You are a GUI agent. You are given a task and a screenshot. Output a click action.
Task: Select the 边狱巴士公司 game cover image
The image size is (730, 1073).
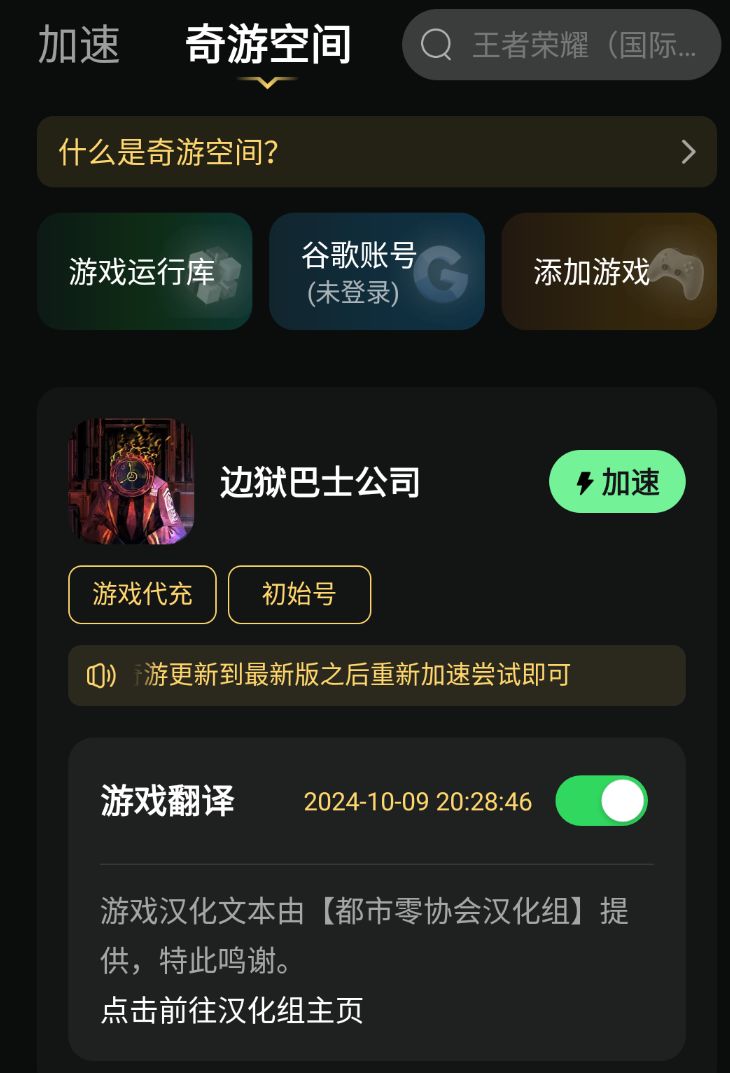point(130,482)
